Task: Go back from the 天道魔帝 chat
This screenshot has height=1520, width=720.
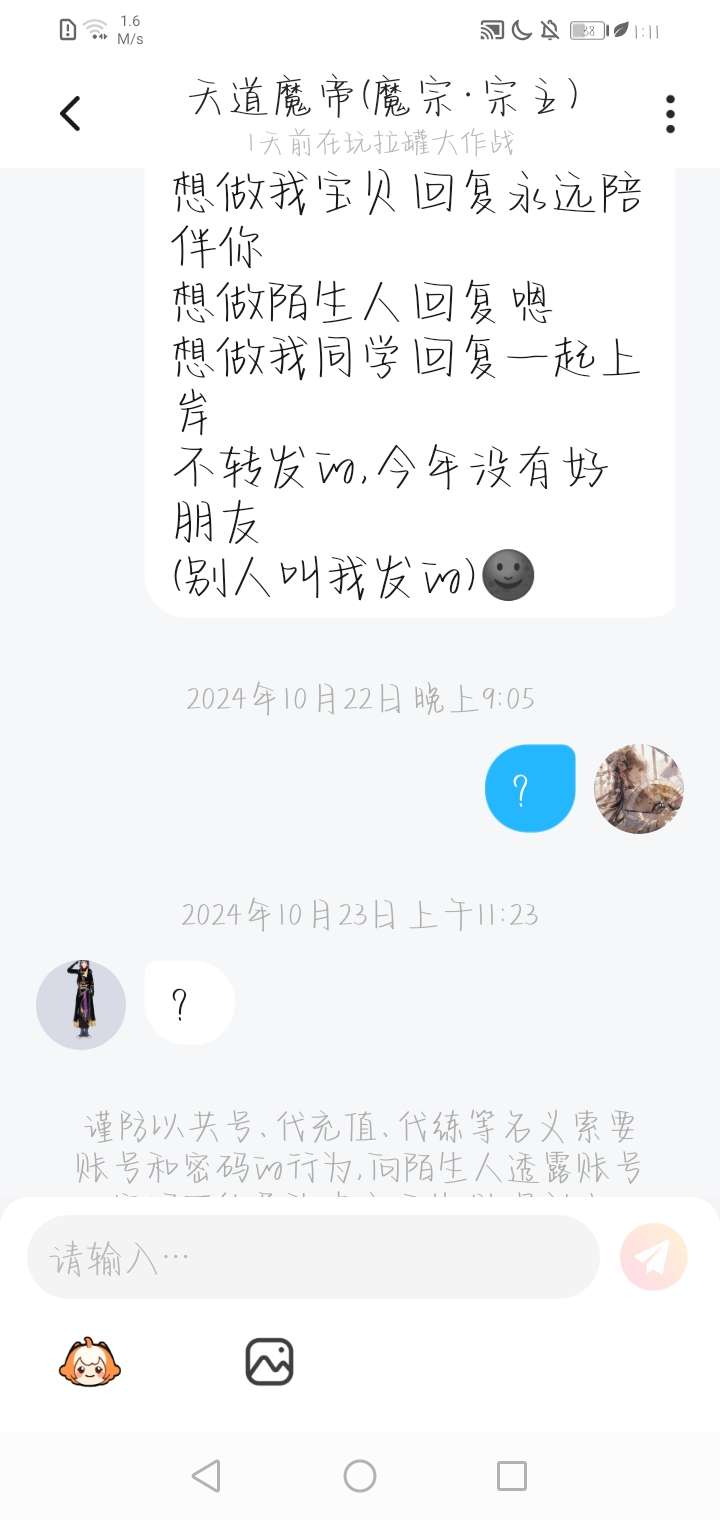Action: (x=70, y=114)
